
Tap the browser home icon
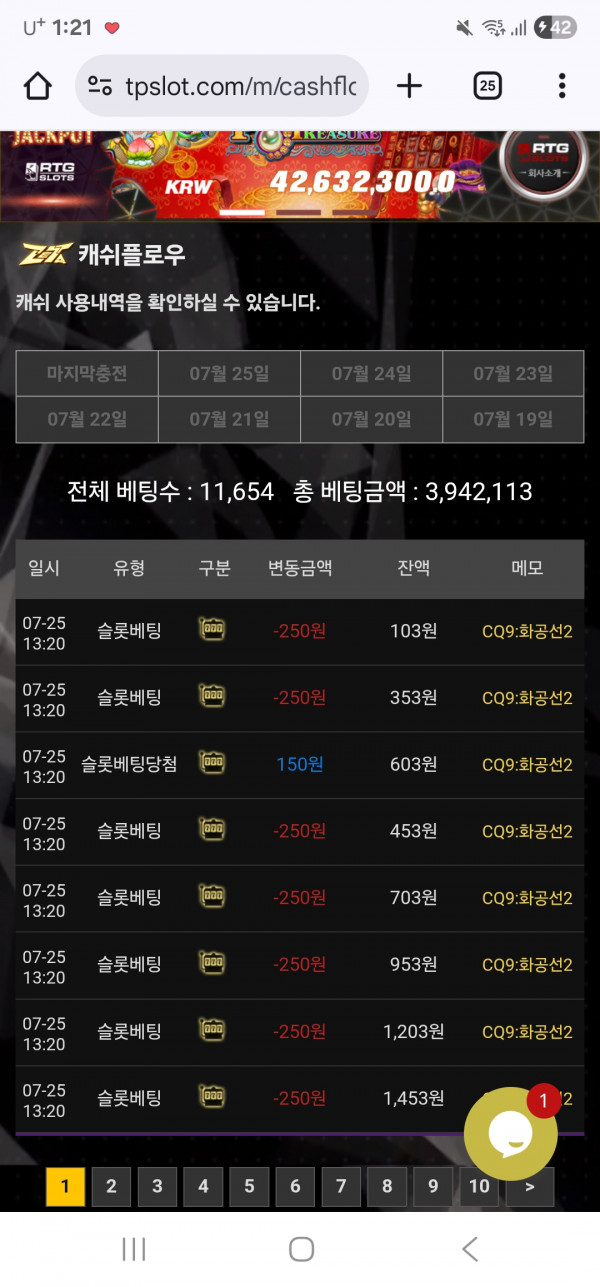click(38, 86)
